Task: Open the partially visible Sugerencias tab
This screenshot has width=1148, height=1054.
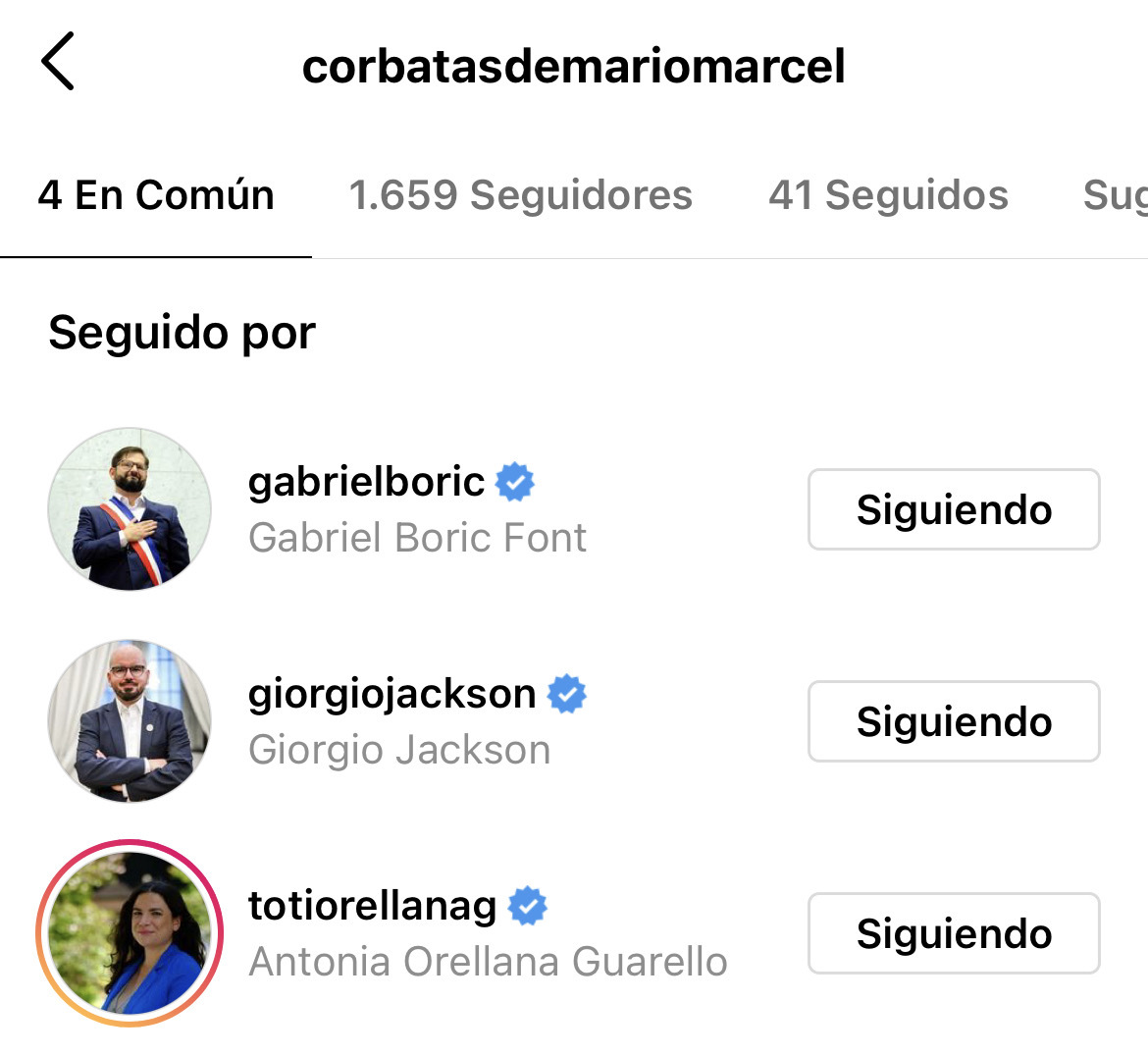Action: coord(1115,195)
